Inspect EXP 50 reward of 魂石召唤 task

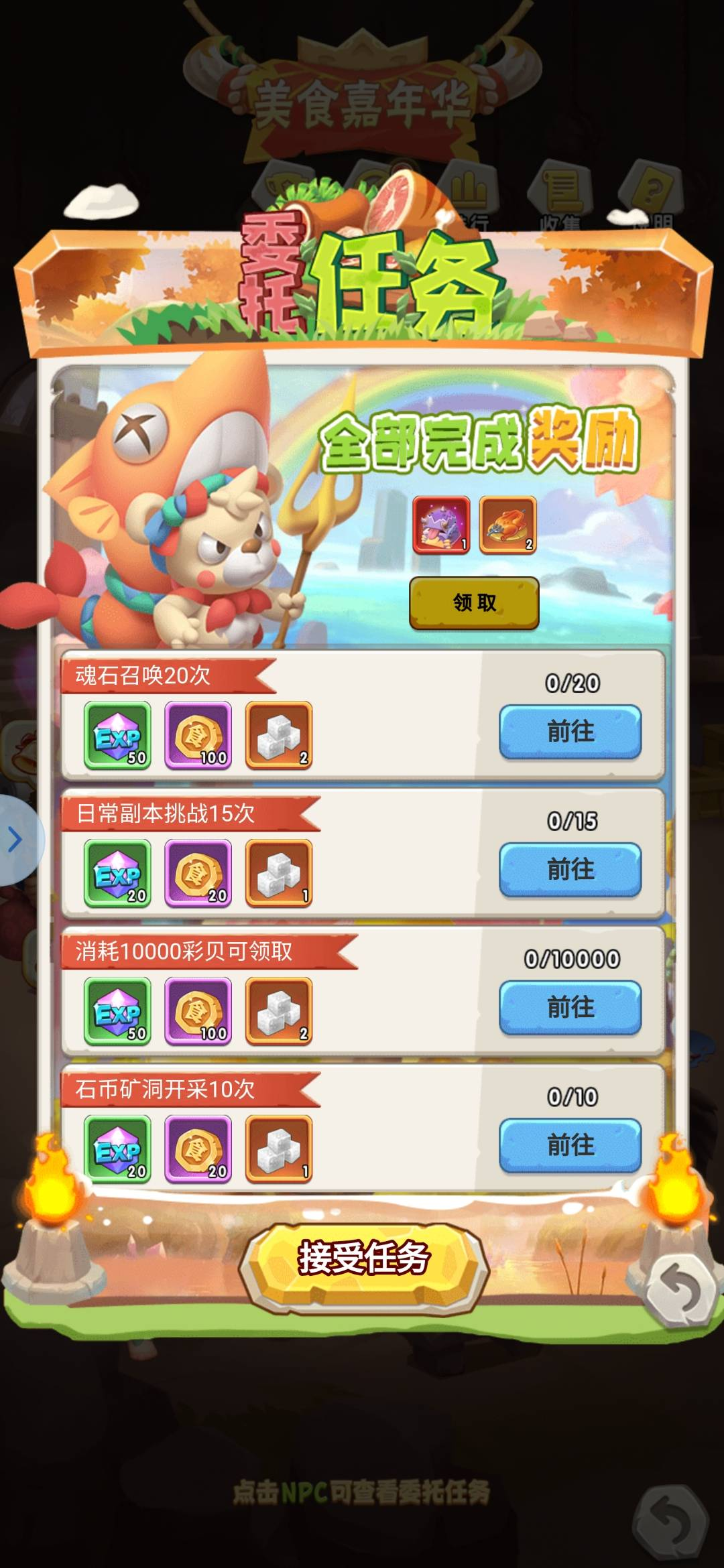point(117,735)
